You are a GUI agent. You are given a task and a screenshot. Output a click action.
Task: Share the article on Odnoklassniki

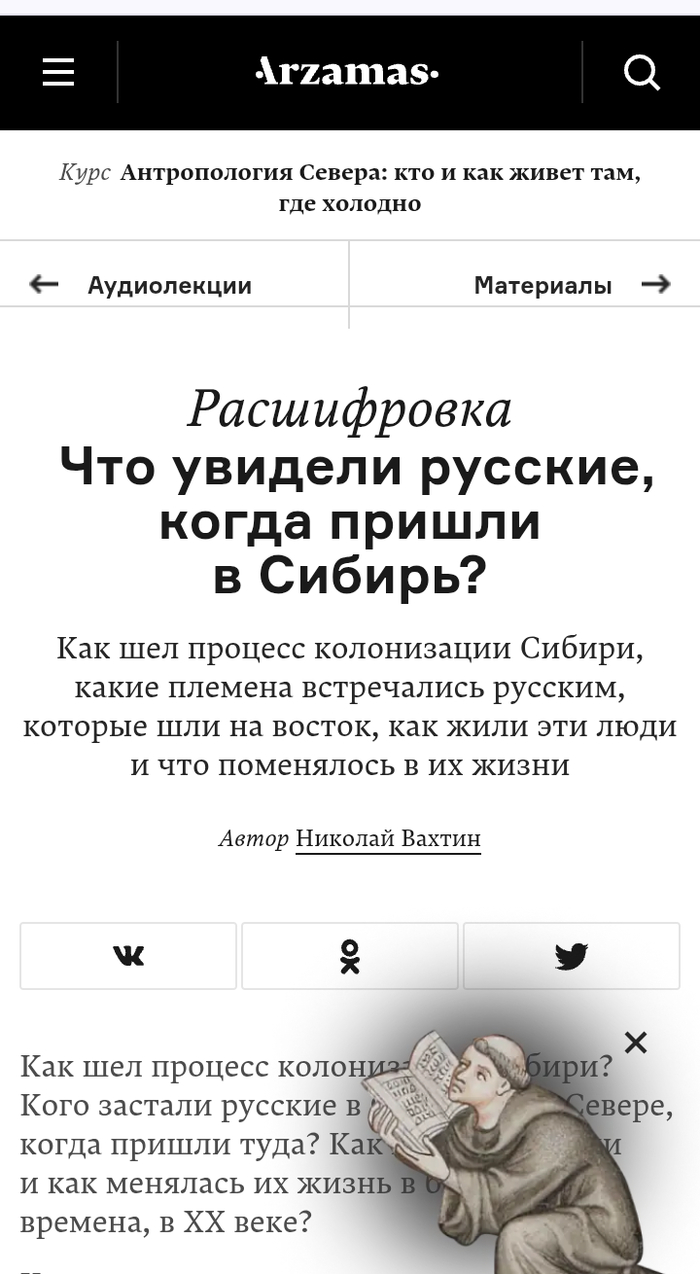pyautogui.click(x=349, y=957)
